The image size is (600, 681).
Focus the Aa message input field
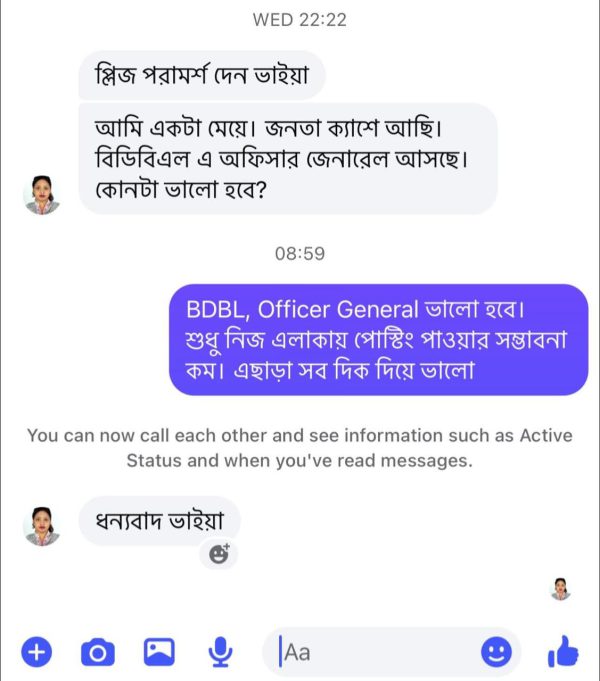coord(380,653)
